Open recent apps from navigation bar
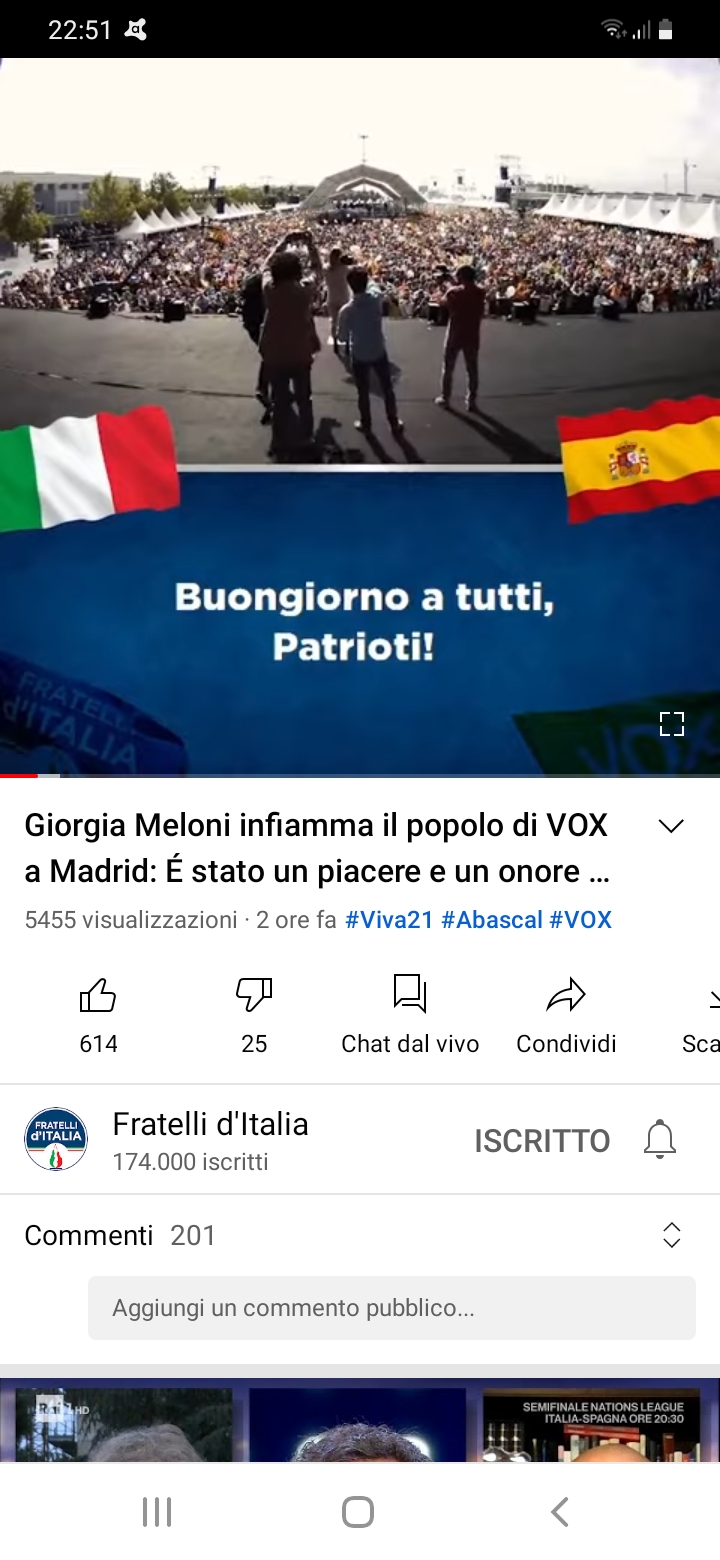Screen dimensions: 720x1560 tap(157, 1512)
